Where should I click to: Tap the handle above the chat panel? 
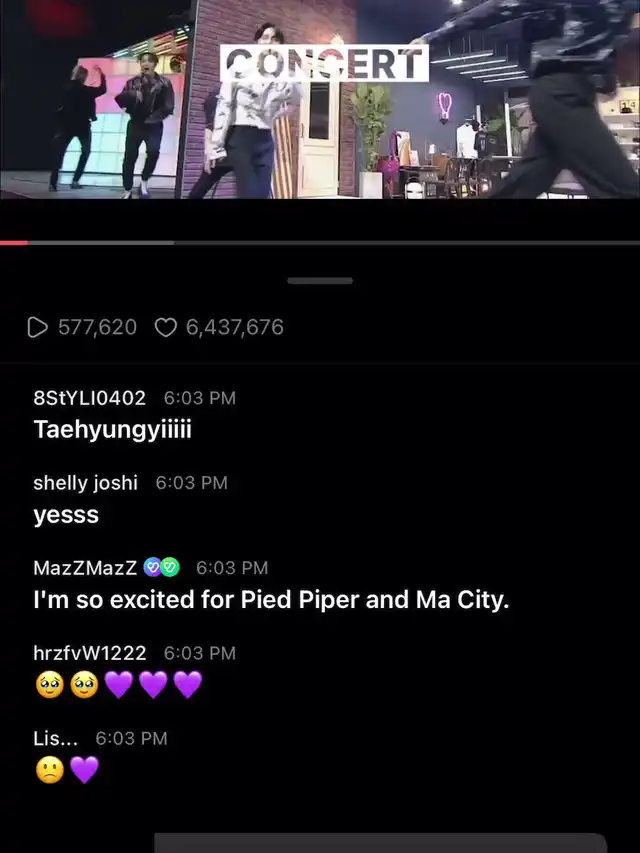(320, 281)
